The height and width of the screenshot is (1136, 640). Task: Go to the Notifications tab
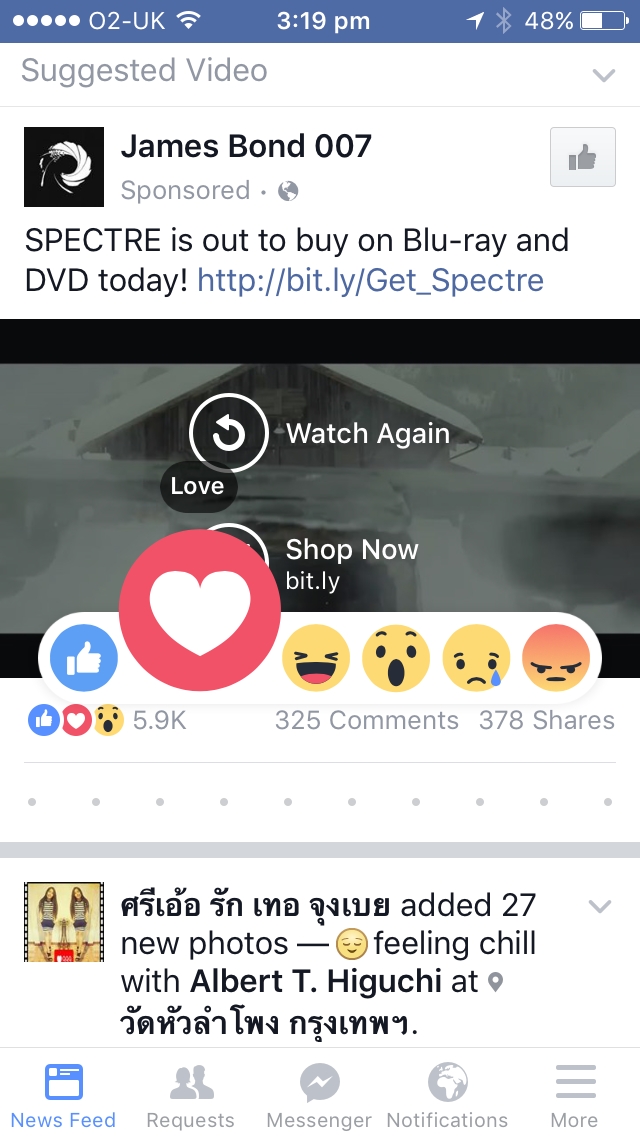(x=447, y=1095)
